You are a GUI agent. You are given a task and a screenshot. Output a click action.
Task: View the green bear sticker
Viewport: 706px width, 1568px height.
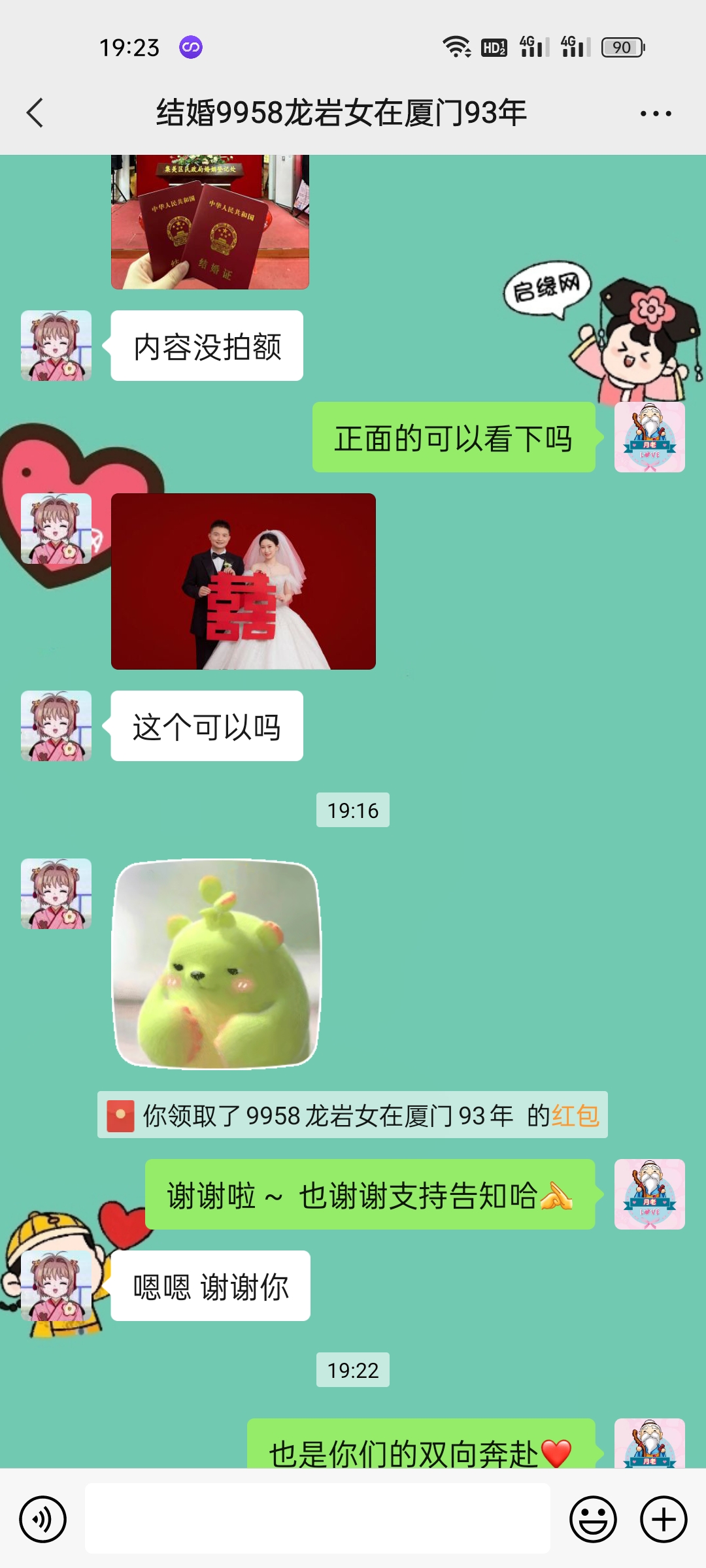coord(216,964)
